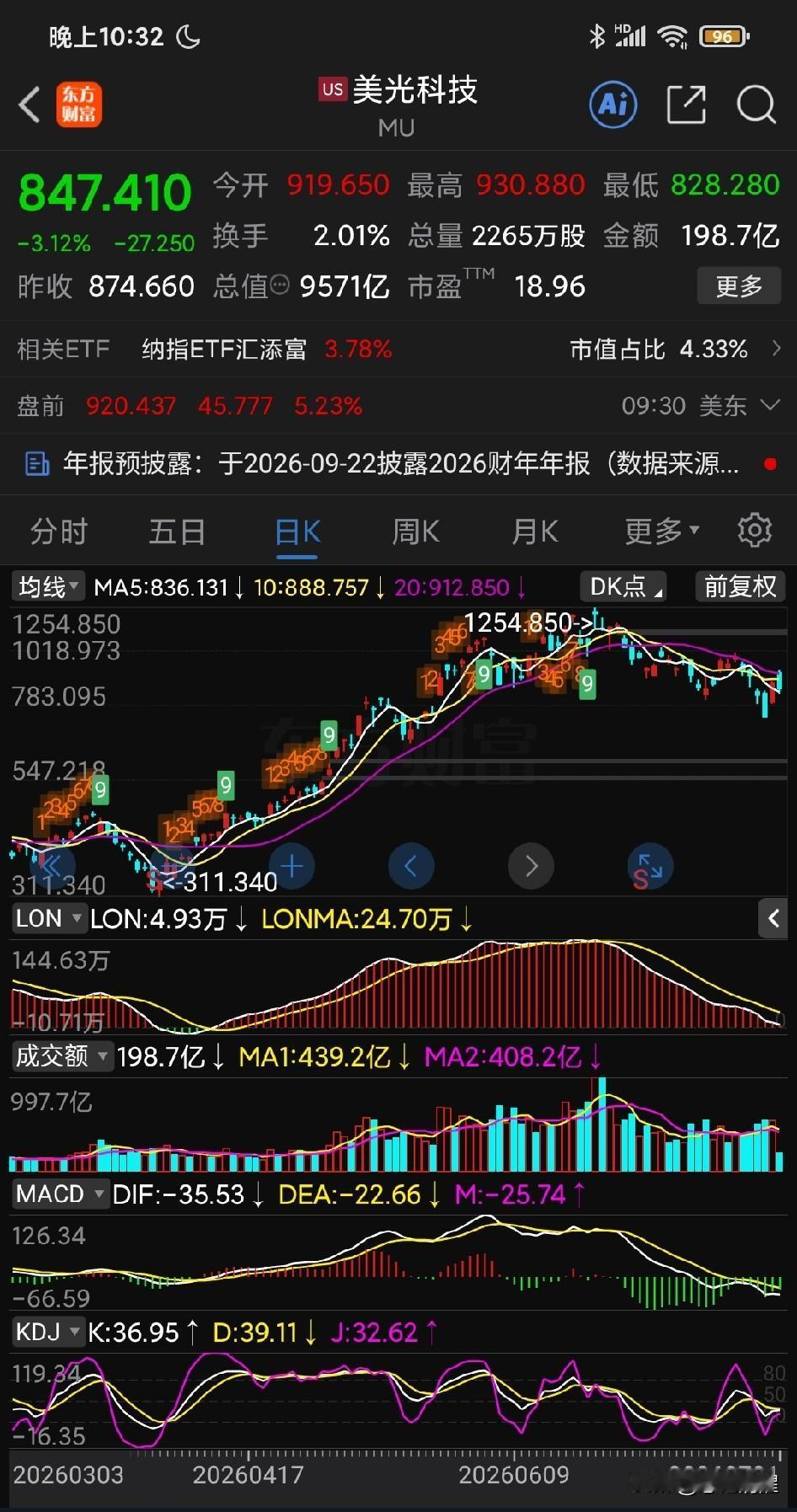
Task: Open the 均线 indicator dropdown
Action: click(x=48, y=586)
